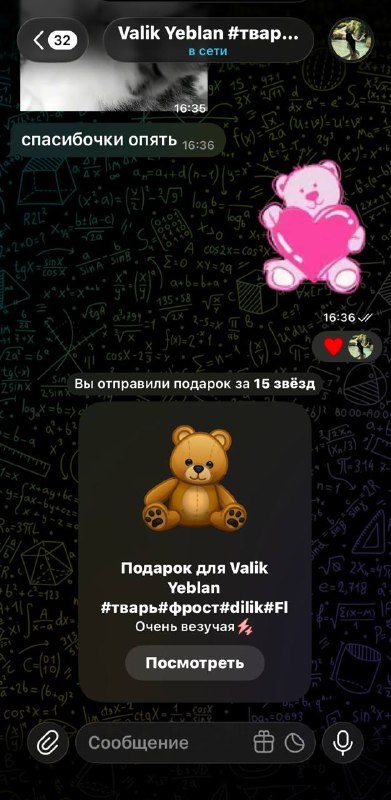Open the photo sent at 16:35

(114, 82)
